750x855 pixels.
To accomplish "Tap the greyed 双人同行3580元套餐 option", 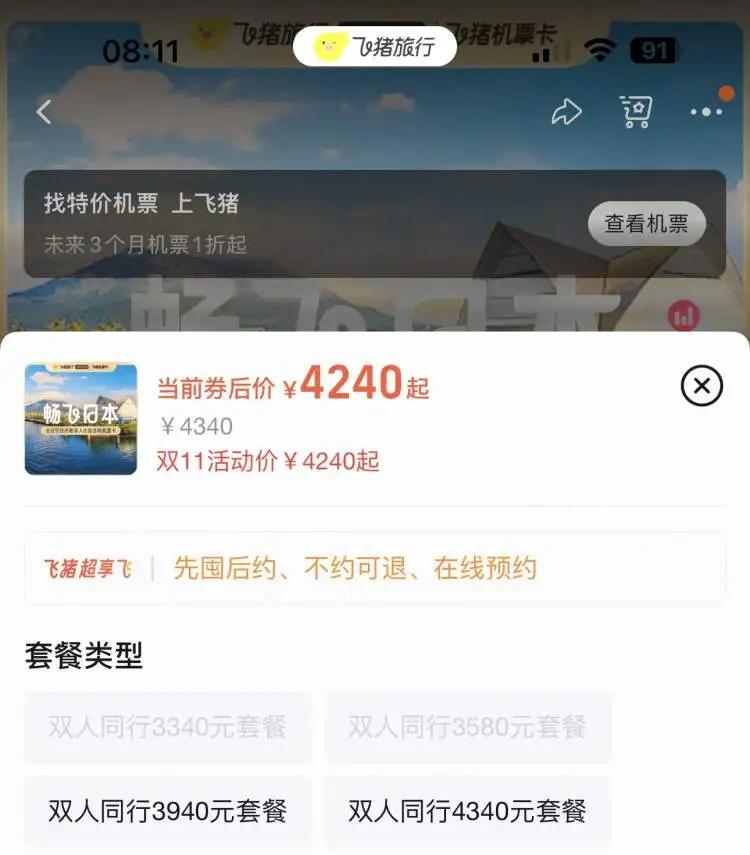I will pyautogui.click(x=467, y=729).
